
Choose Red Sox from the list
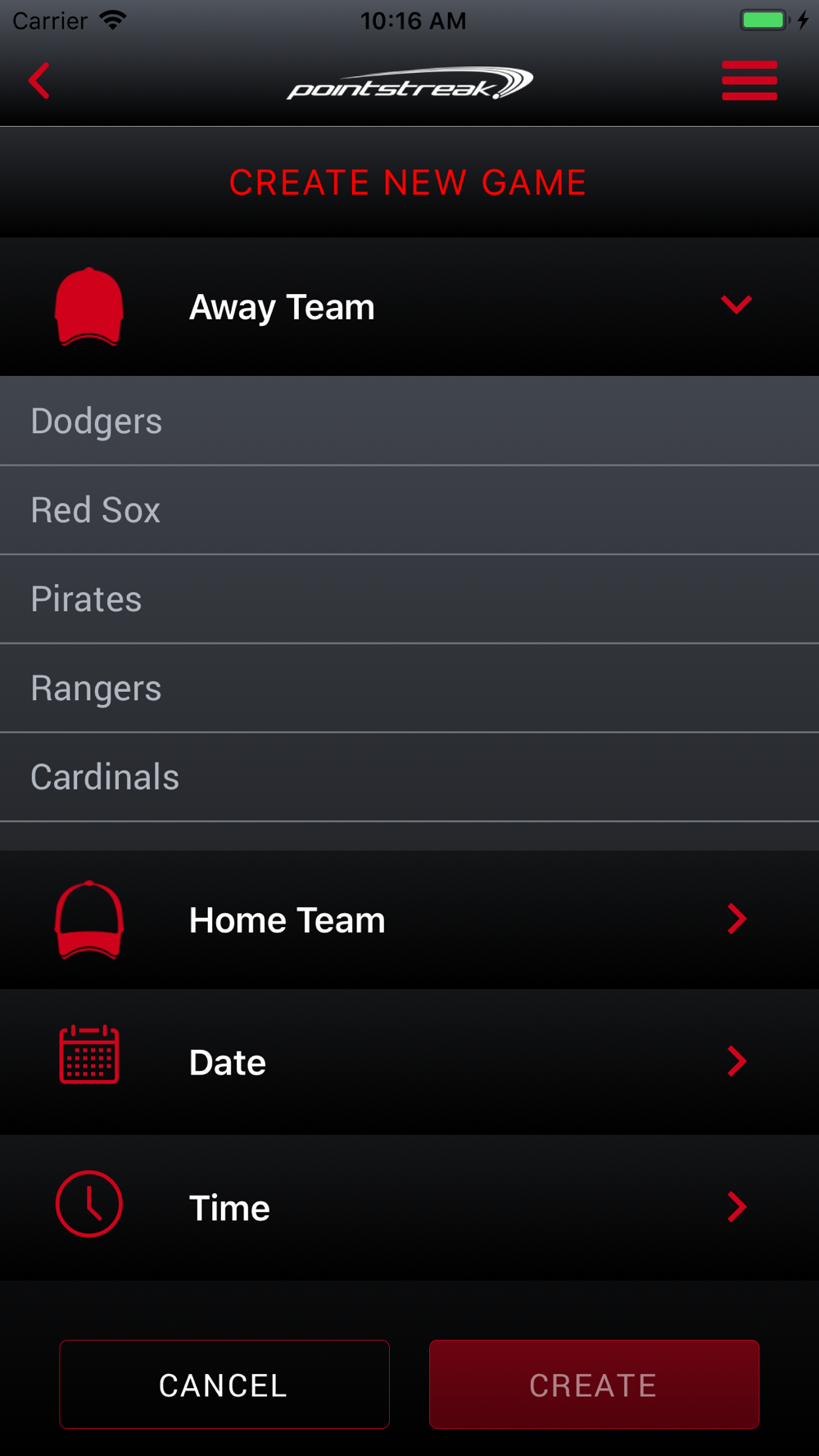409,510
